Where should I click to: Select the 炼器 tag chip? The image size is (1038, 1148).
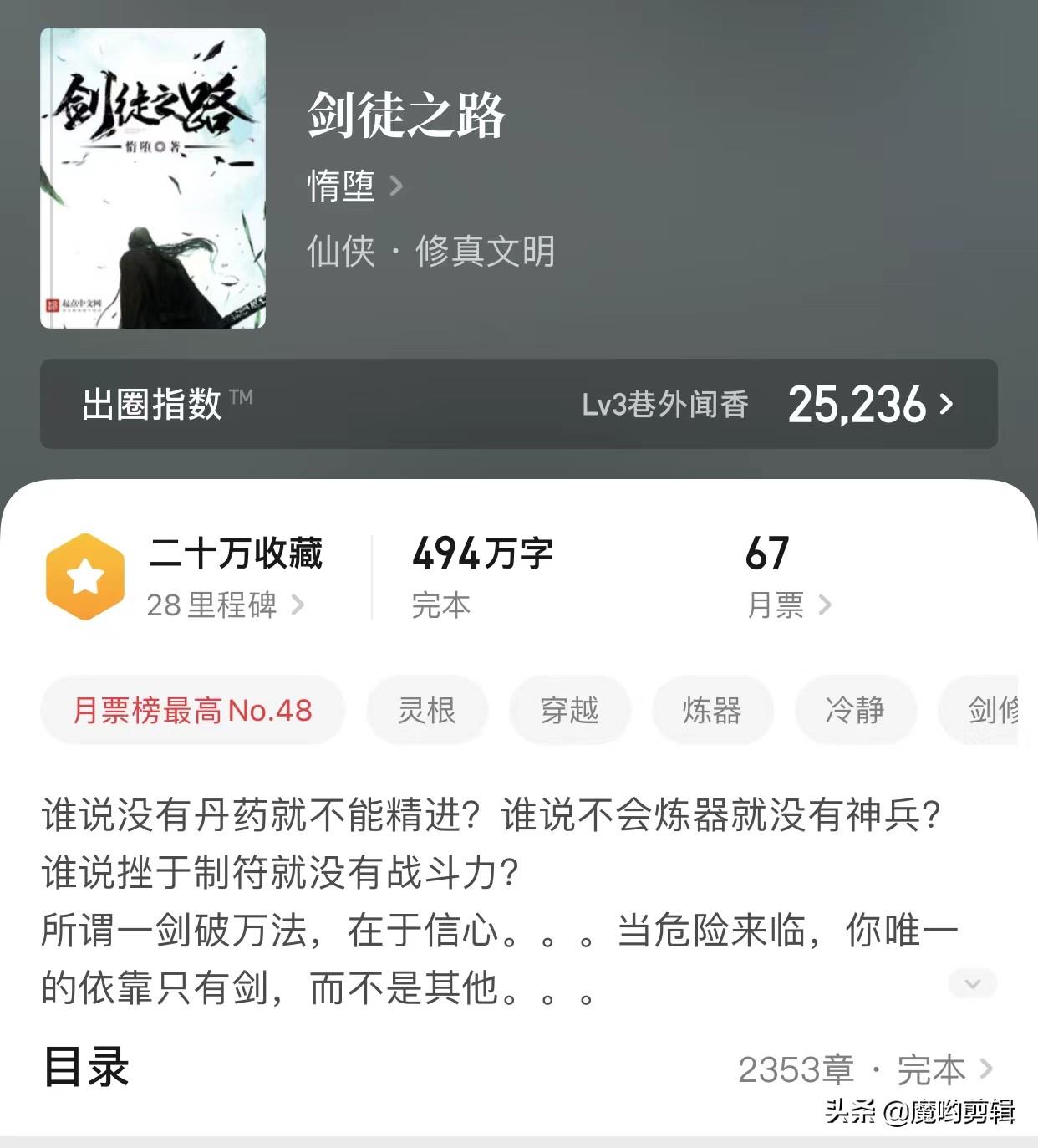click(712, 711)
